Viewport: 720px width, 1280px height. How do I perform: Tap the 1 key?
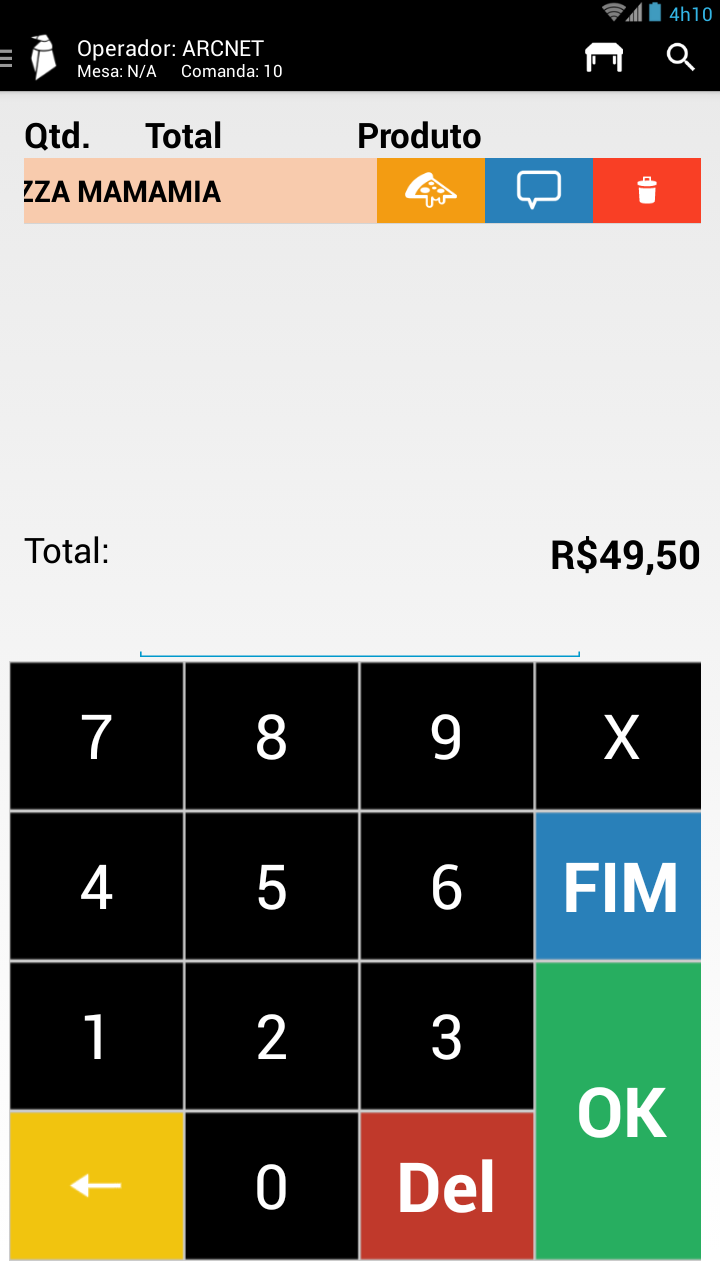coord(97,1036)
